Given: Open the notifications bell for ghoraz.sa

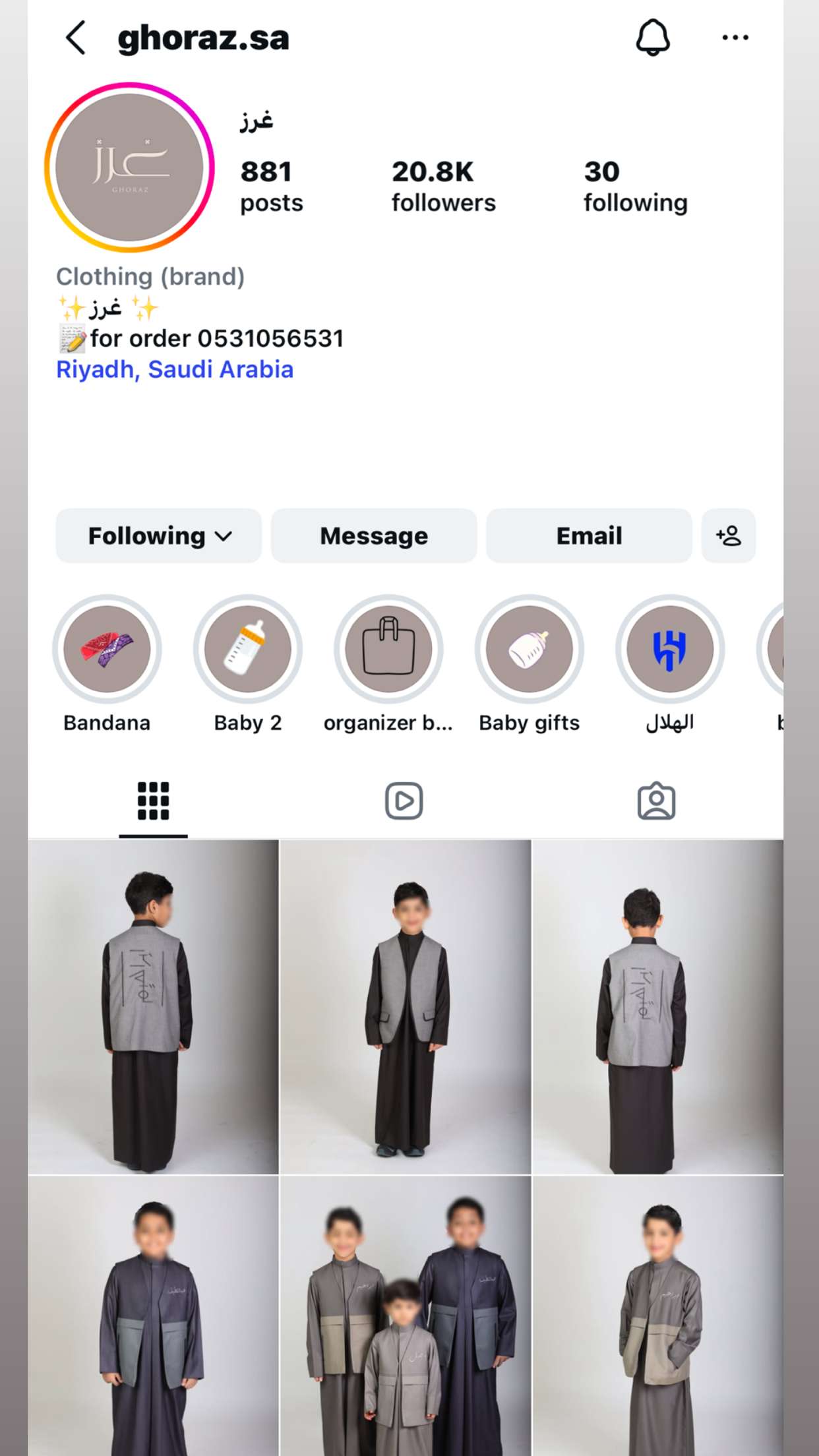Looking at the screenshot, I should pyautogui.click(x=653, y=38).
